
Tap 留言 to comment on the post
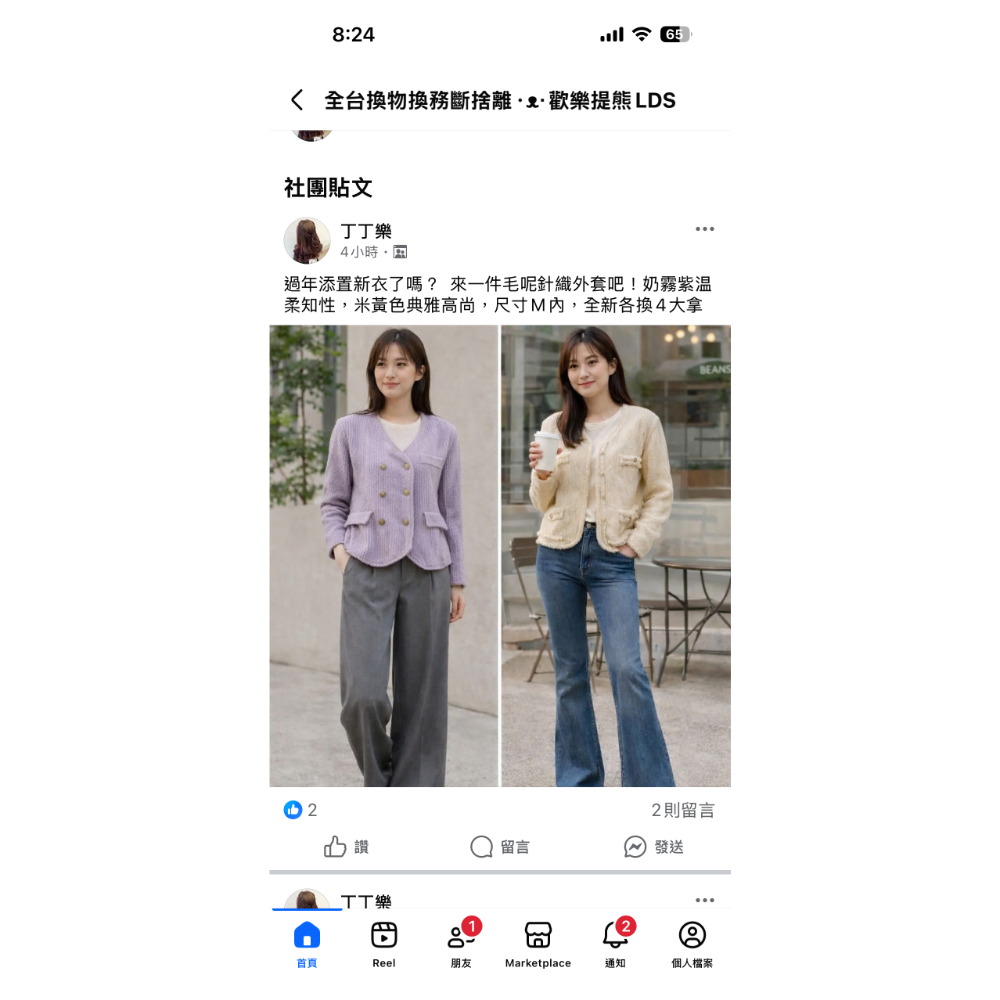click(x=500, y=847)
